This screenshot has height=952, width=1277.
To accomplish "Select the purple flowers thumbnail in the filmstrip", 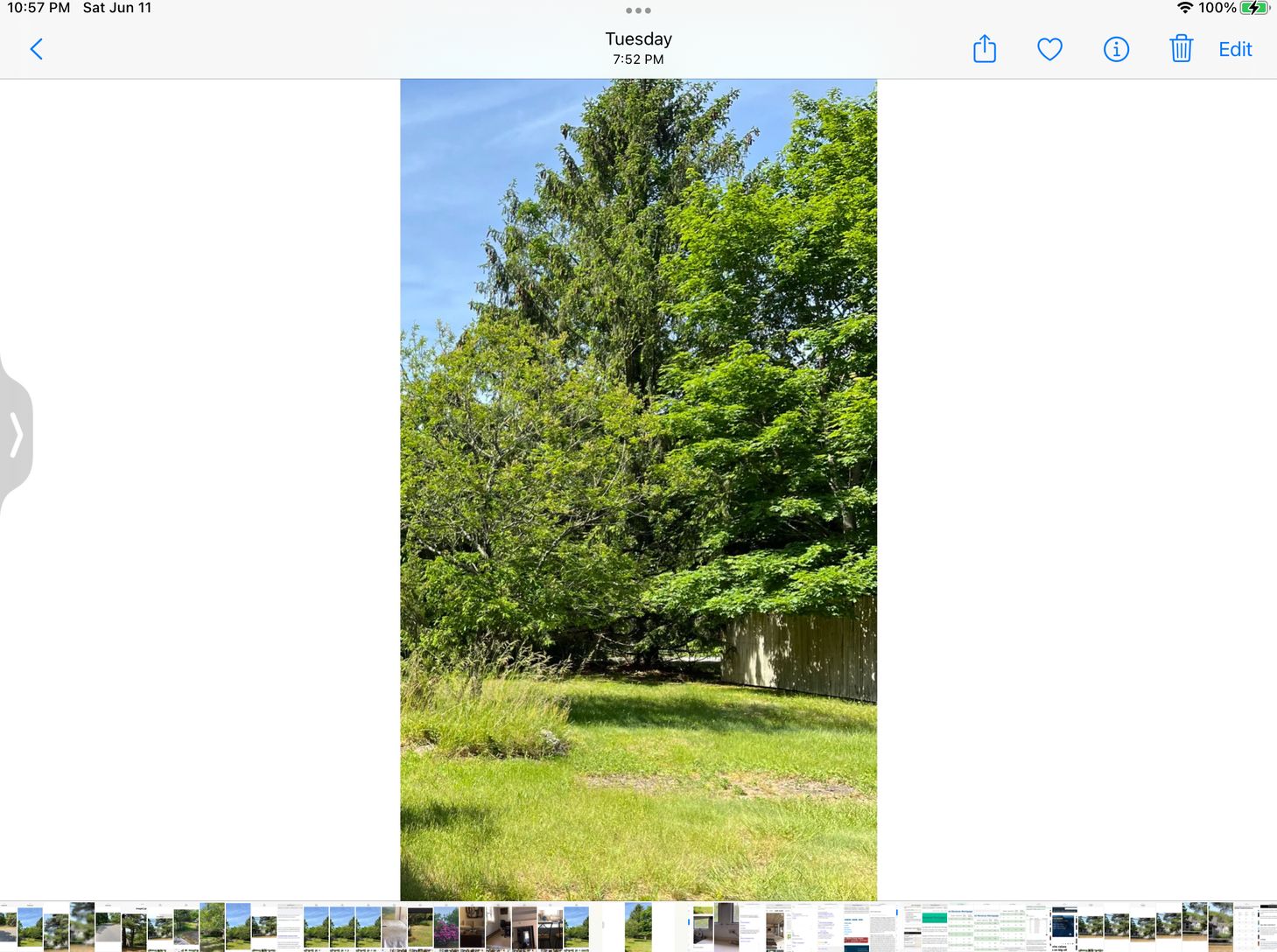I will click(x=446, y=927).
